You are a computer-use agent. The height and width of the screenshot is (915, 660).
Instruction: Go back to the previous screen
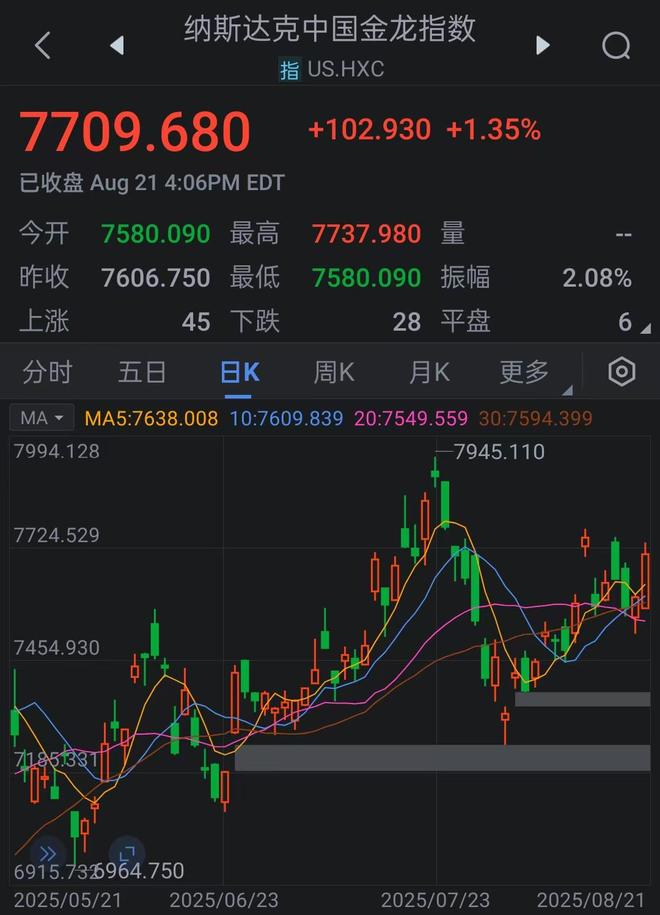(42, 45)
